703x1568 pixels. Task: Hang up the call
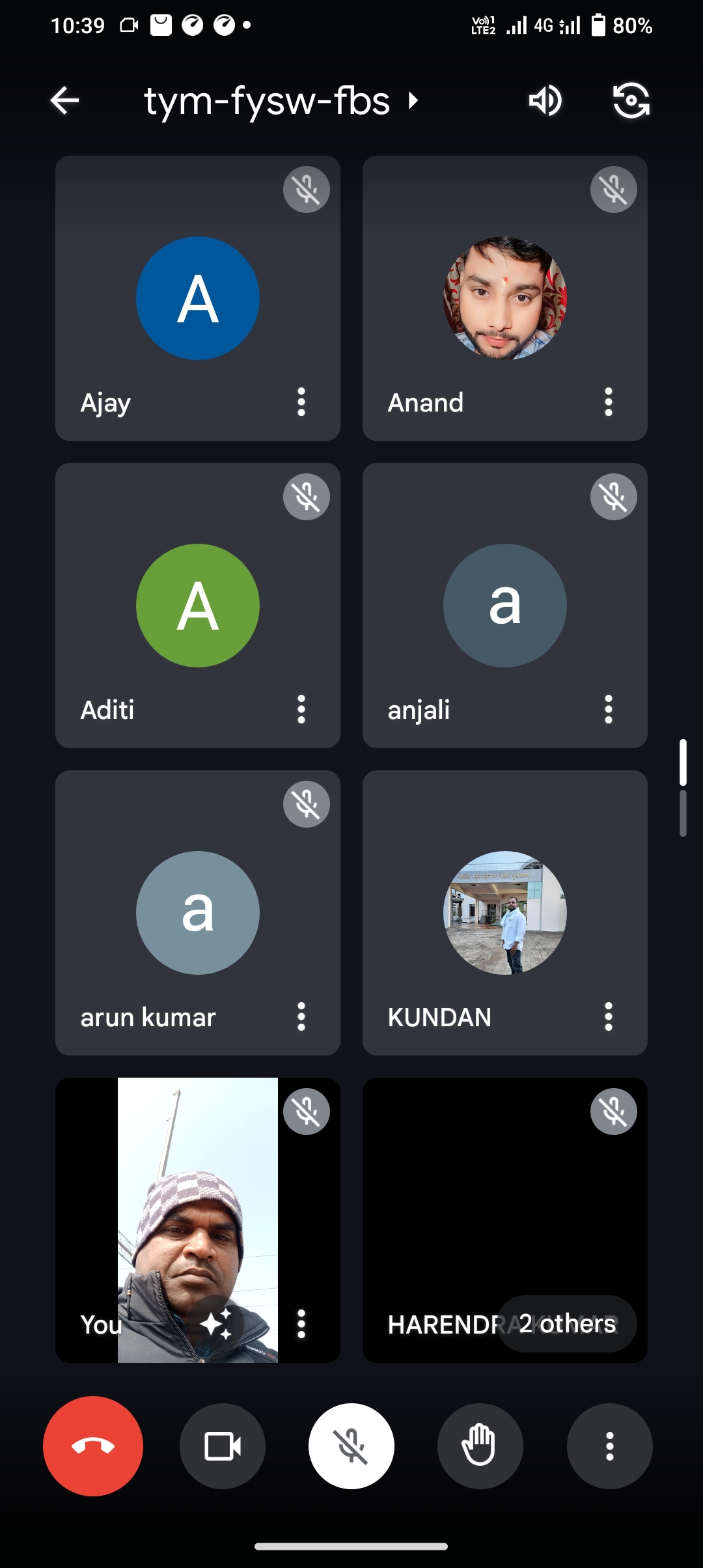coord(93,1446)
